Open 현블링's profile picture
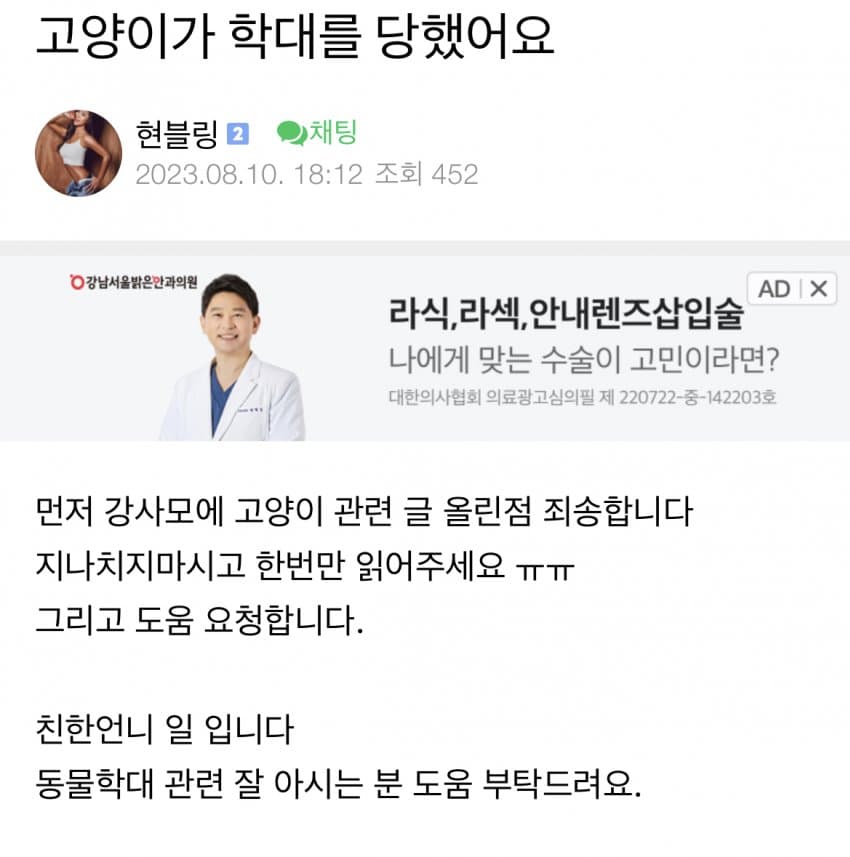Viewport: 850px width, 857px height. pos(78,153)
